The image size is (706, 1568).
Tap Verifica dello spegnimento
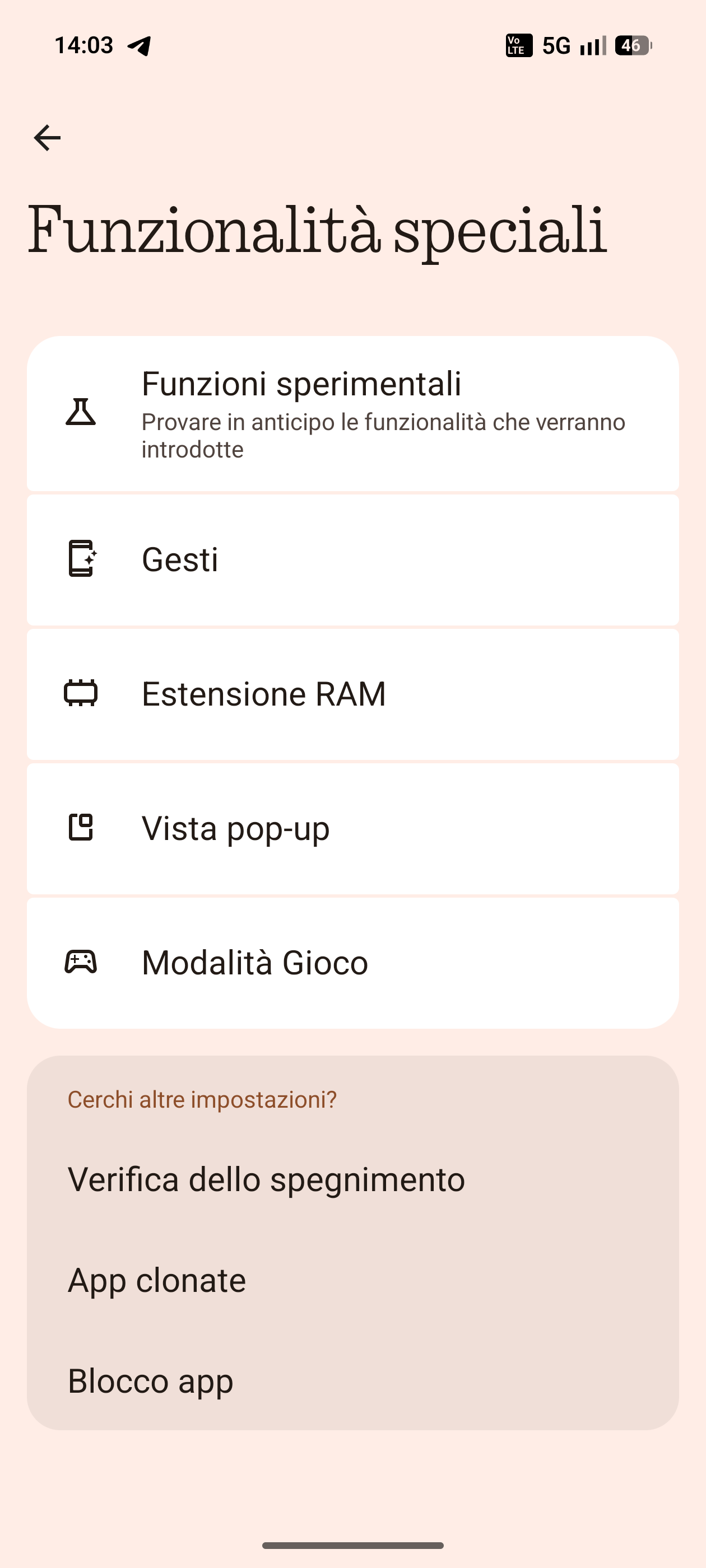pos(266,1180)
